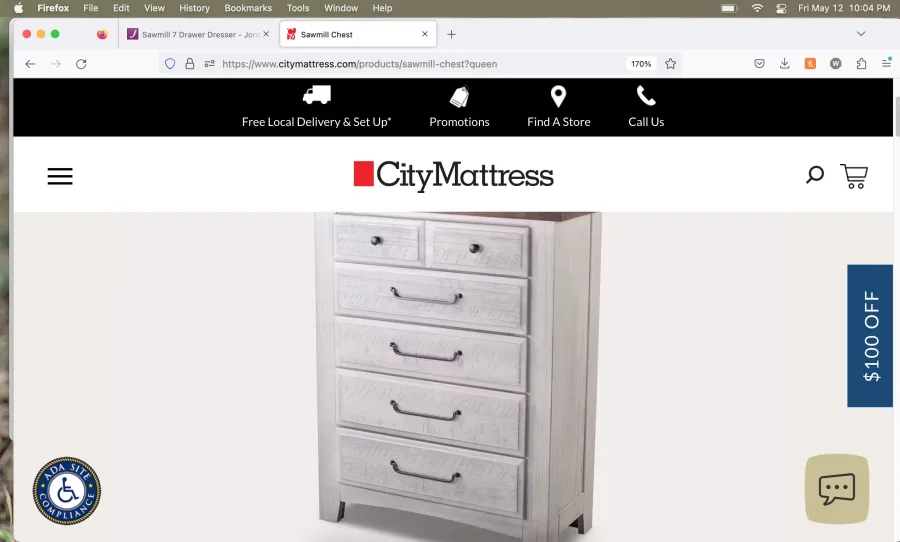Tap Call Us
The width and height of the screenshot is (900, 542).
646,107
